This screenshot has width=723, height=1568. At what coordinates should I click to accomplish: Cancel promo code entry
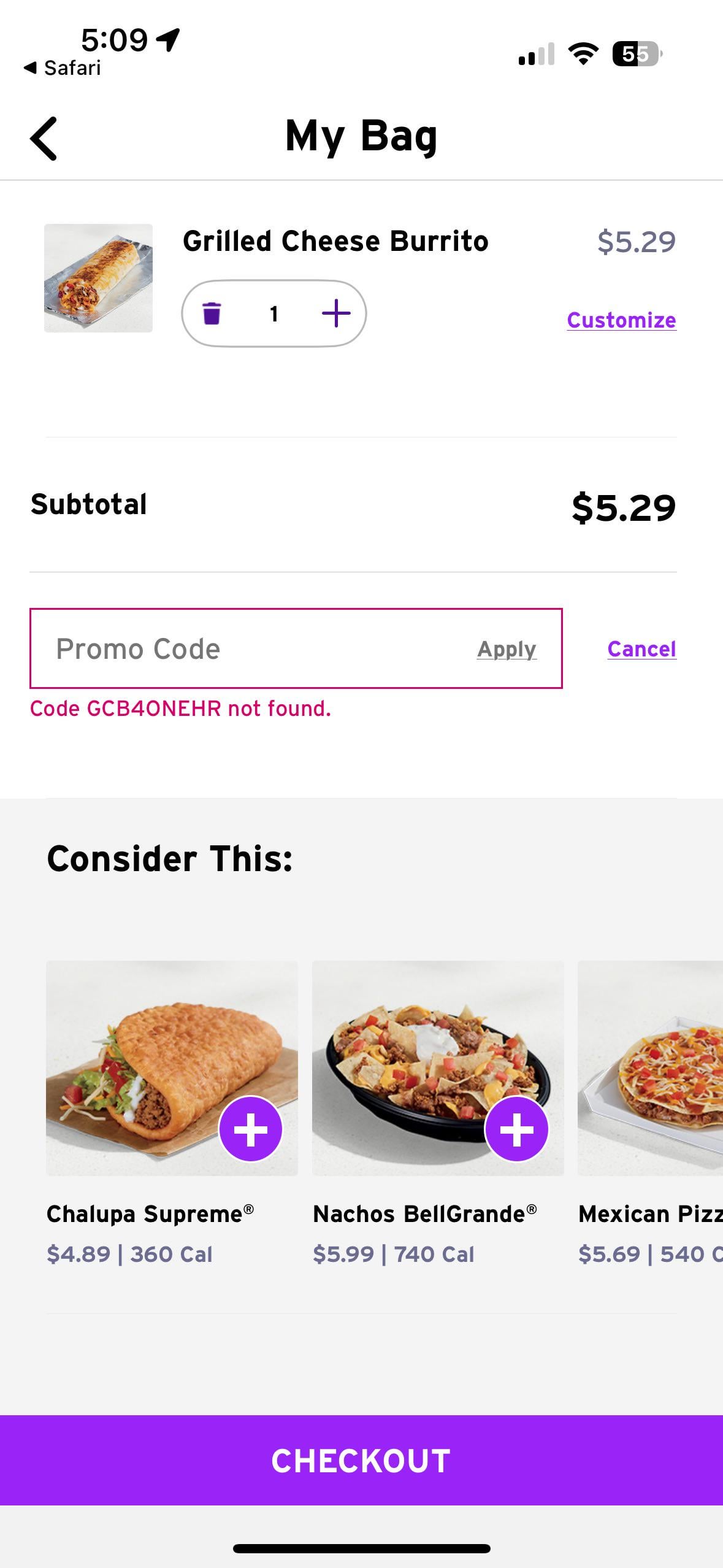coord(641,649)
